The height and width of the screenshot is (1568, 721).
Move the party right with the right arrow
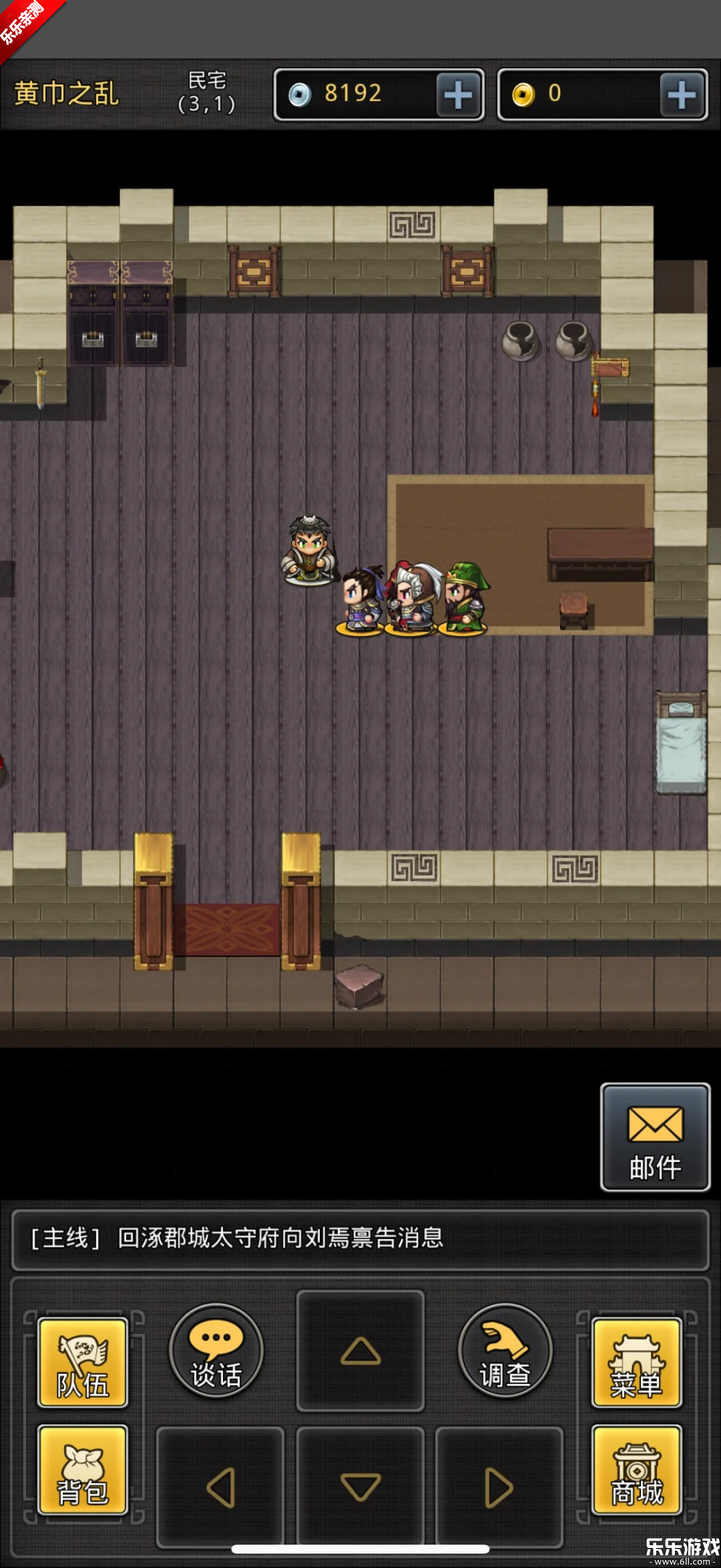click(499, 1487)
